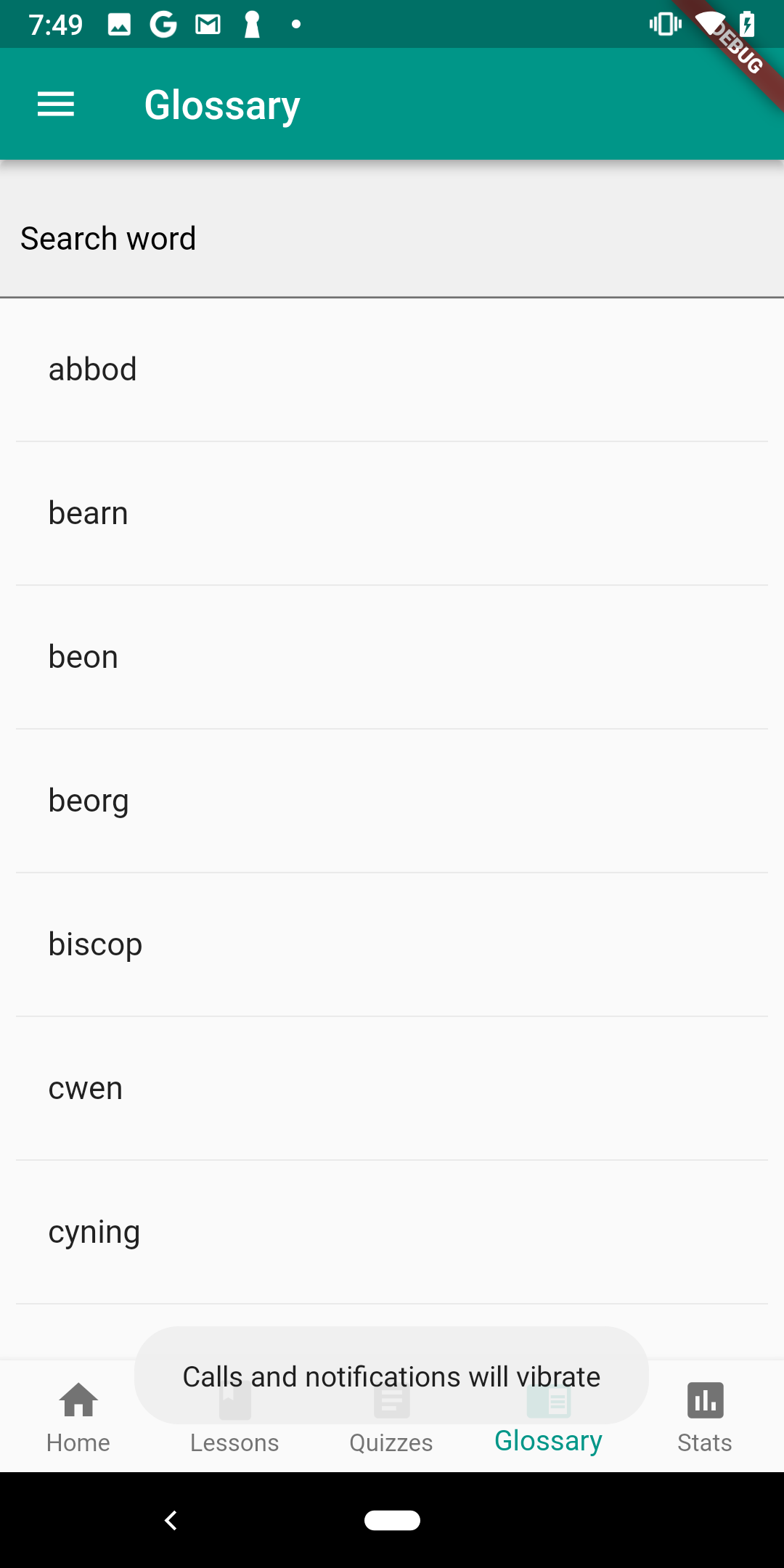Open the glossary entry abbod
Viewport: 784px width, 1568px height.
click(x=392, y=369)
